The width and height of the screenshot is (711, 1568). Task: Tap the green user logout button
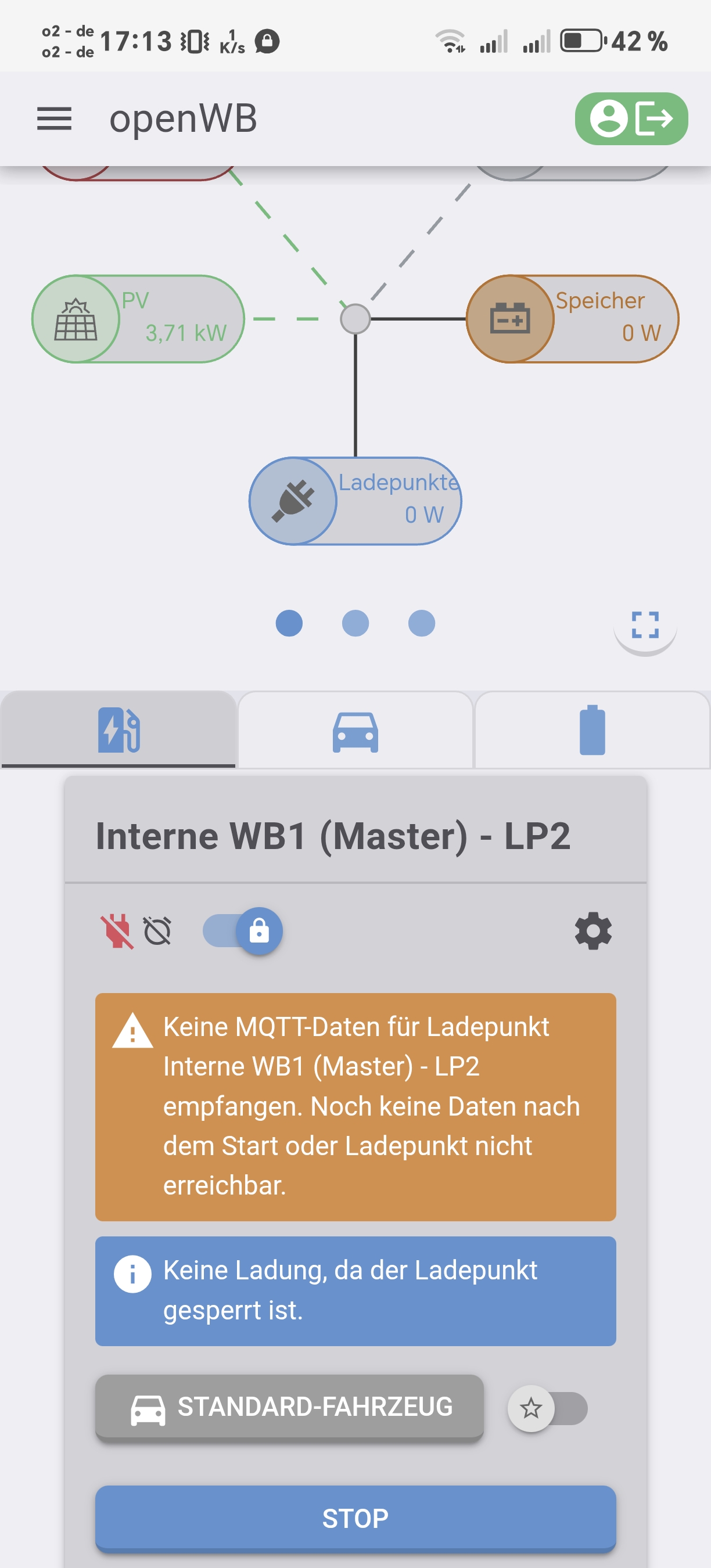[x=631, y=118]
